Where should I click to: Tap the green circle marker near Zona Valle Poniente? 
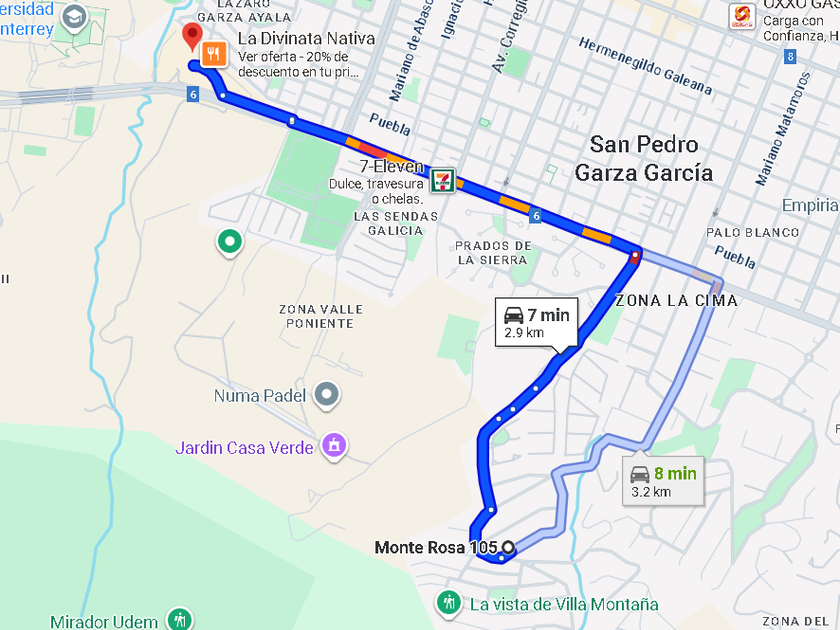click(231, 241)
